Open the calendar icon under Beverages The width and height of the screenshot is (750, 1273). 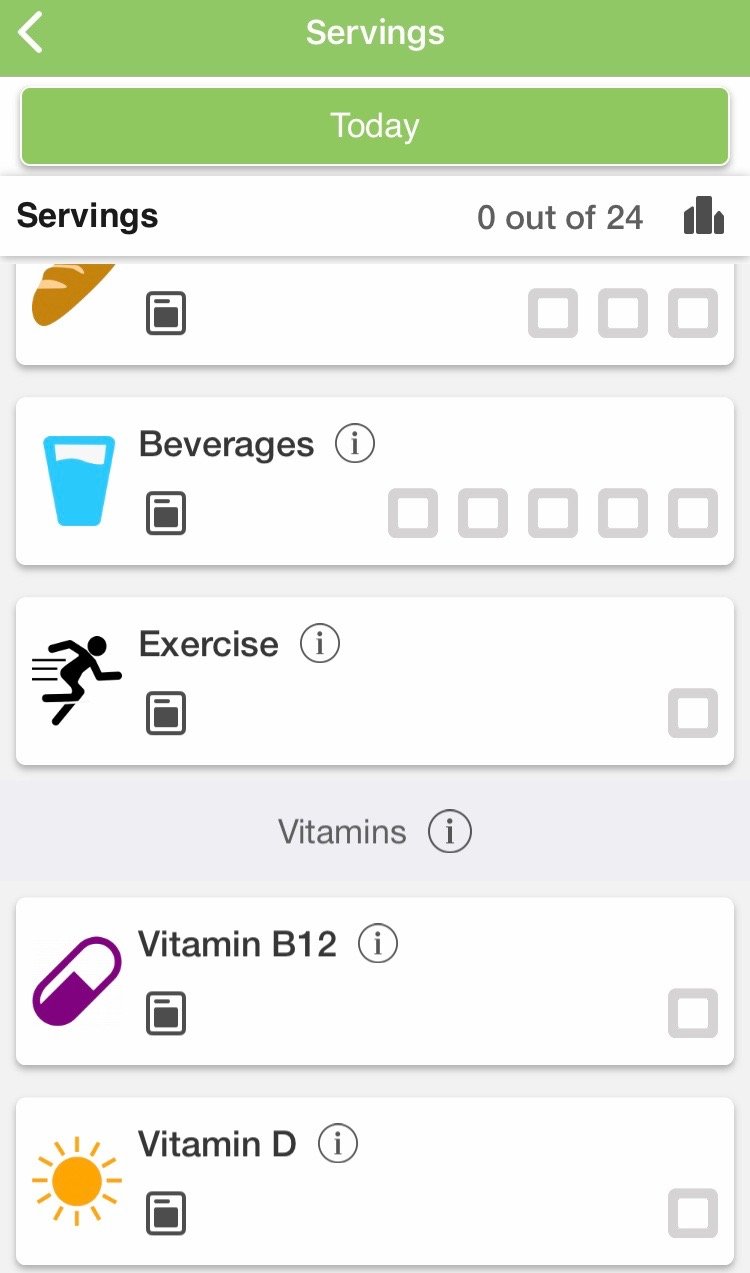[166, 514]
